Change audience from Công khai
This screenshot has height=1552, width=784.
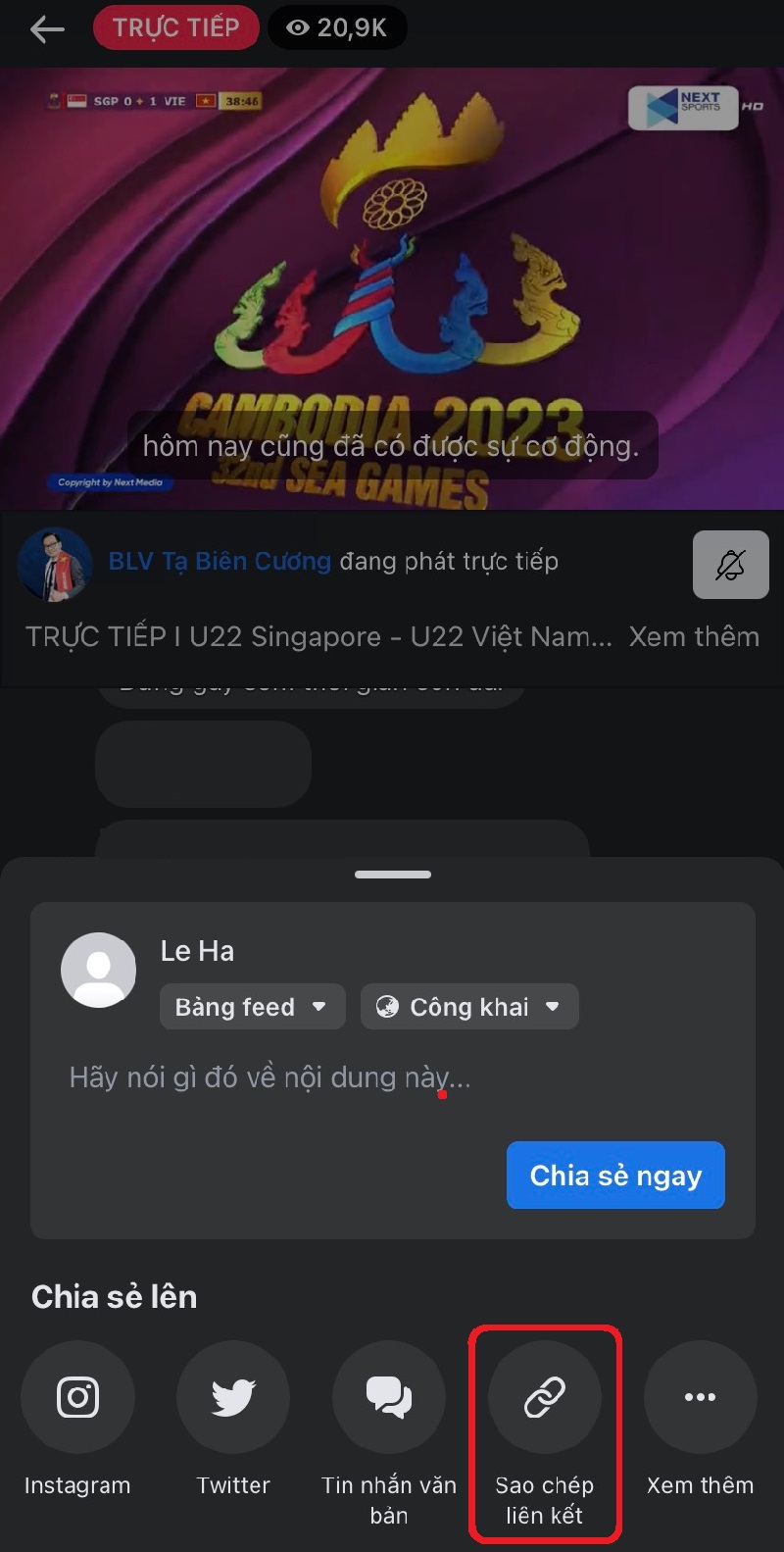click(469, 1007)
